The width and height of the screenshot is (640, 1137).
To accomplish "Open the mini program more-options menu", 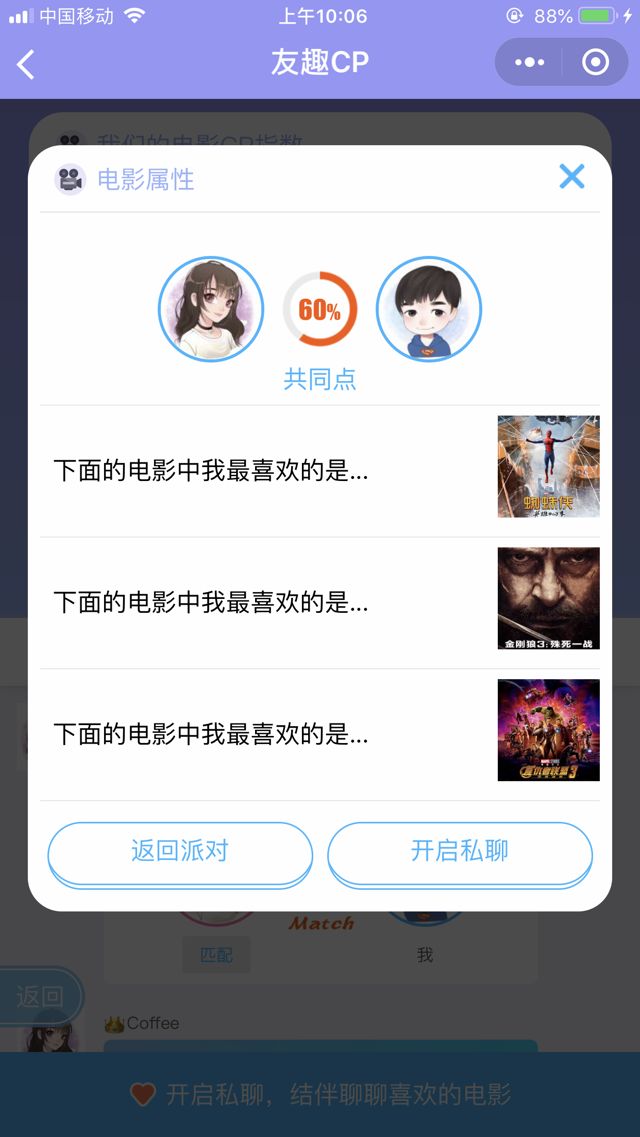I will point(529,63).
